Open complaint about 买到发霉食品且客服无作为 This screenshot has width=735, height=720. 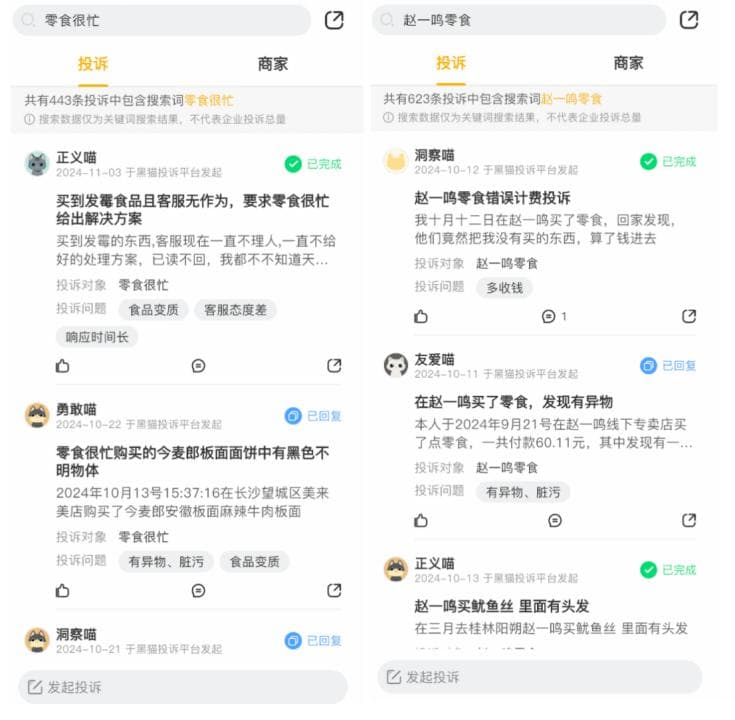tap(192, 209)
